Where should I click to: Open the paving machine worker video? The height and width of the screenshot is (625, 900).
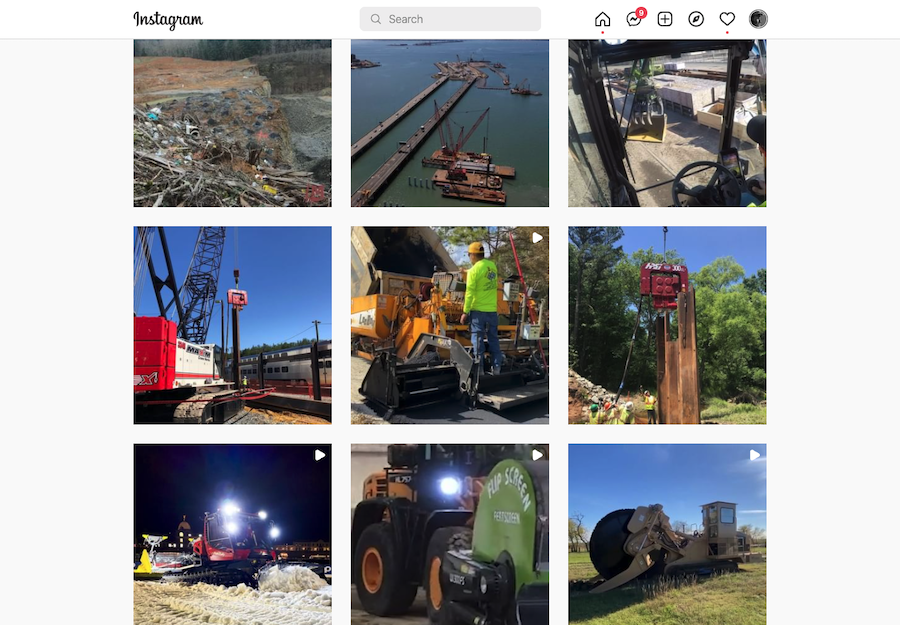(450, 325)
